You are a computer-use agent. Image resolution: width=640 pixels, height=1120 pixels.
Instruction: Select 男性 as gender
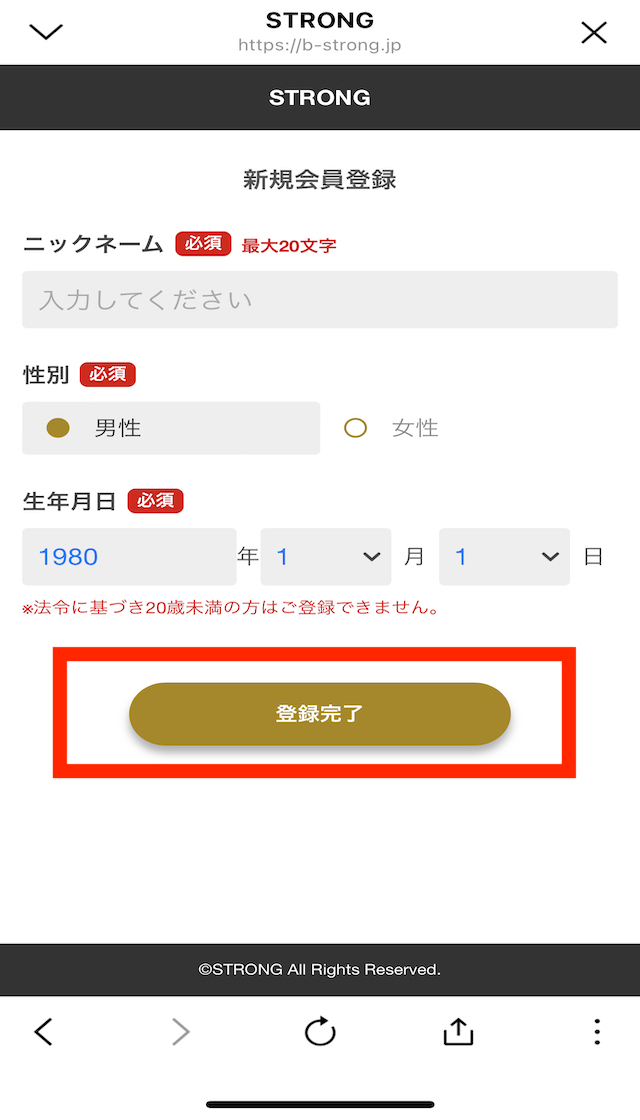pyautogui.click(x=171, y=428)
